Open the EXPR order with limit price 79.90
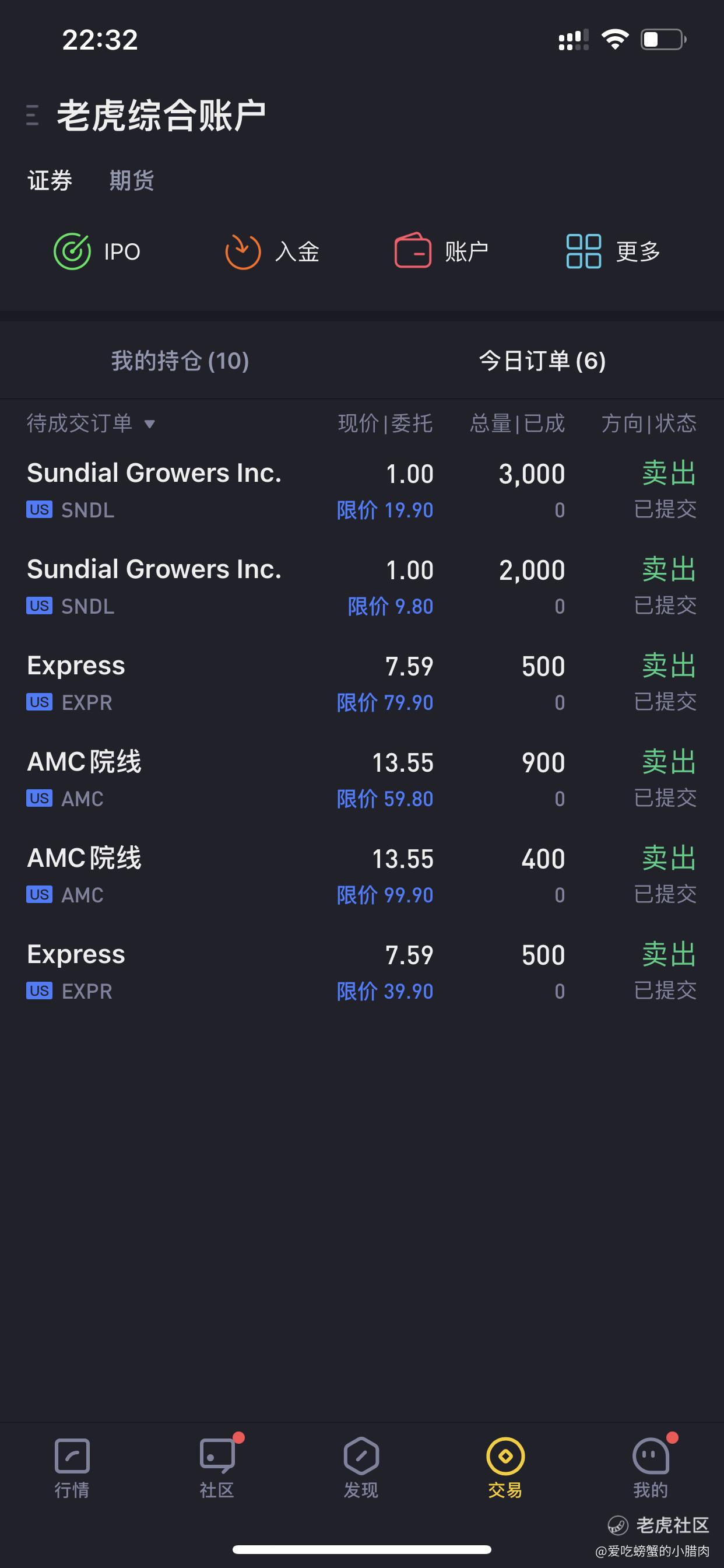The width and height of the screenshot is (724, 1568). (362, 683)
